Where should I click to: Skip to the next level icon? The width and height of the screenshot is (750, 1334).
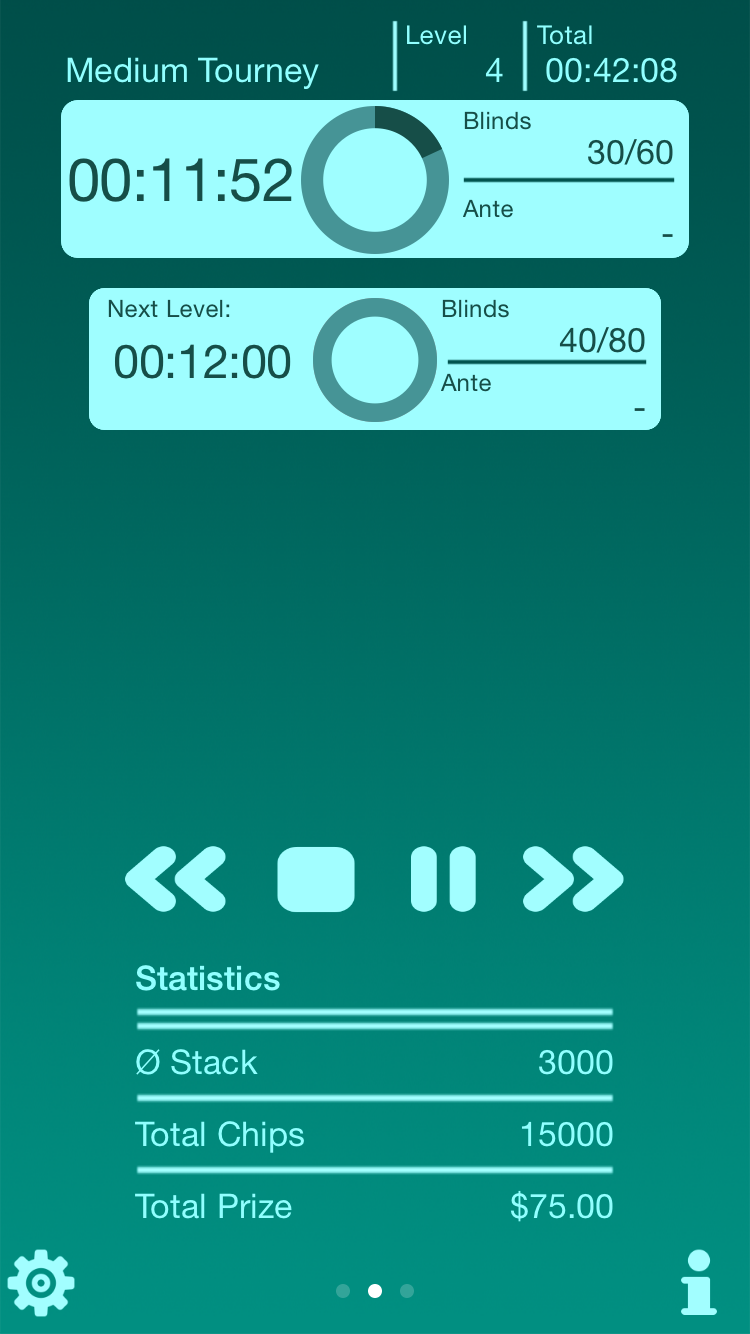572,880
